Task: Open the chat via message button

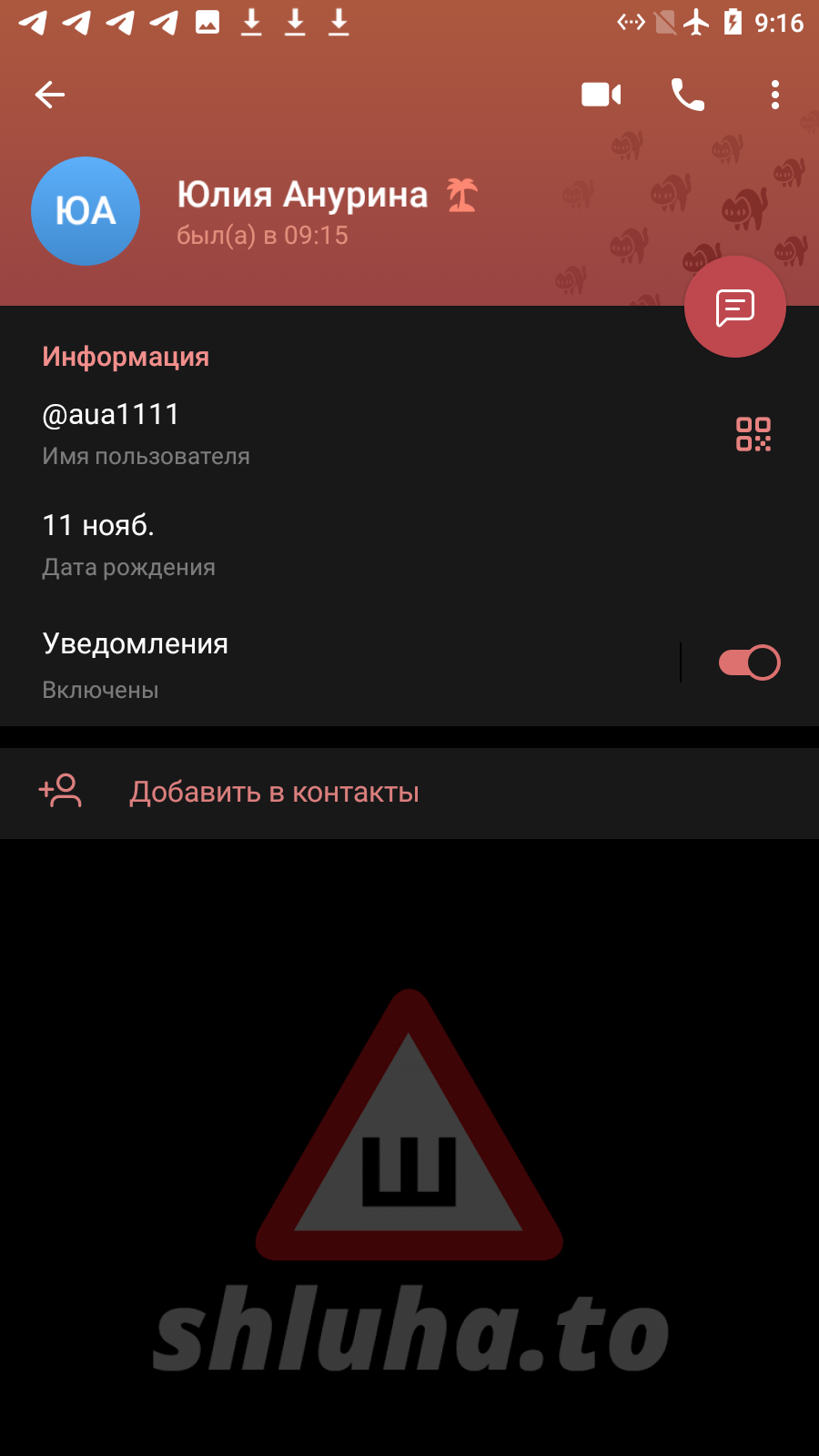Action: pyautogui.click(x=735, y=307)
